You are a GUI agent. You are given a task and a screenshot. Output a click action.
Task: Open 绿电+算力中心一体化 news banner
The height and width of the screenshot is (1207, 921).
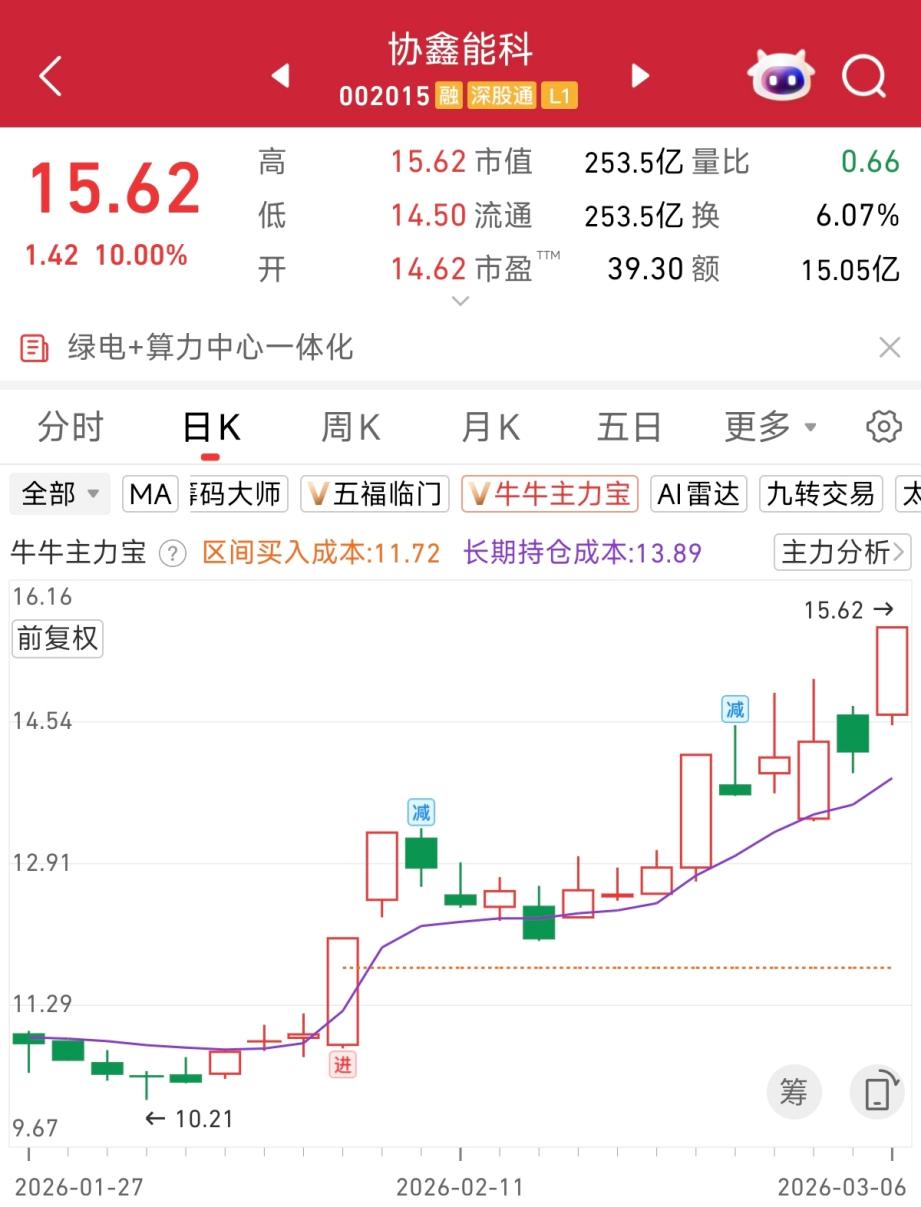[x=212, y=348]
